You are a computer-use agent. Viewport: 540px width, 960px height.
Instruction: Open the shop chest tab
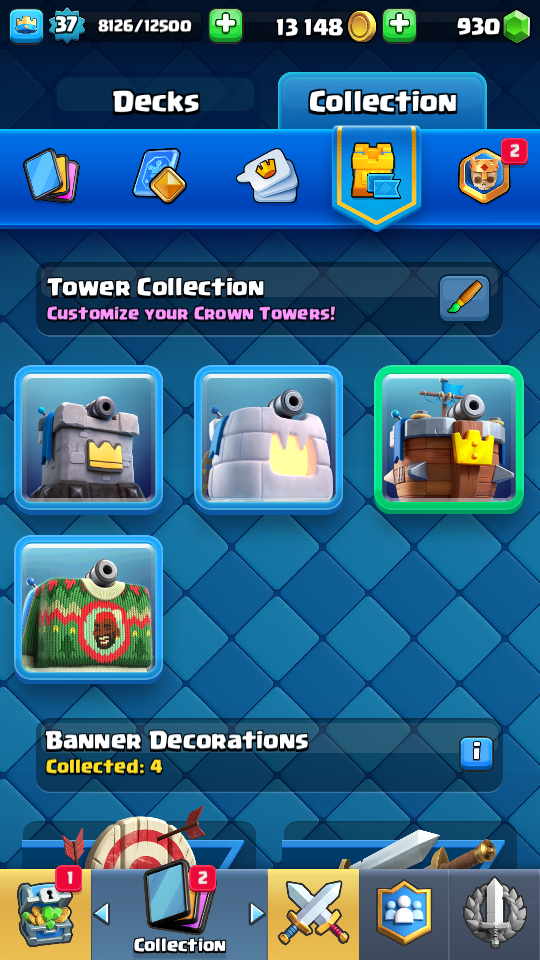[45, 914]
